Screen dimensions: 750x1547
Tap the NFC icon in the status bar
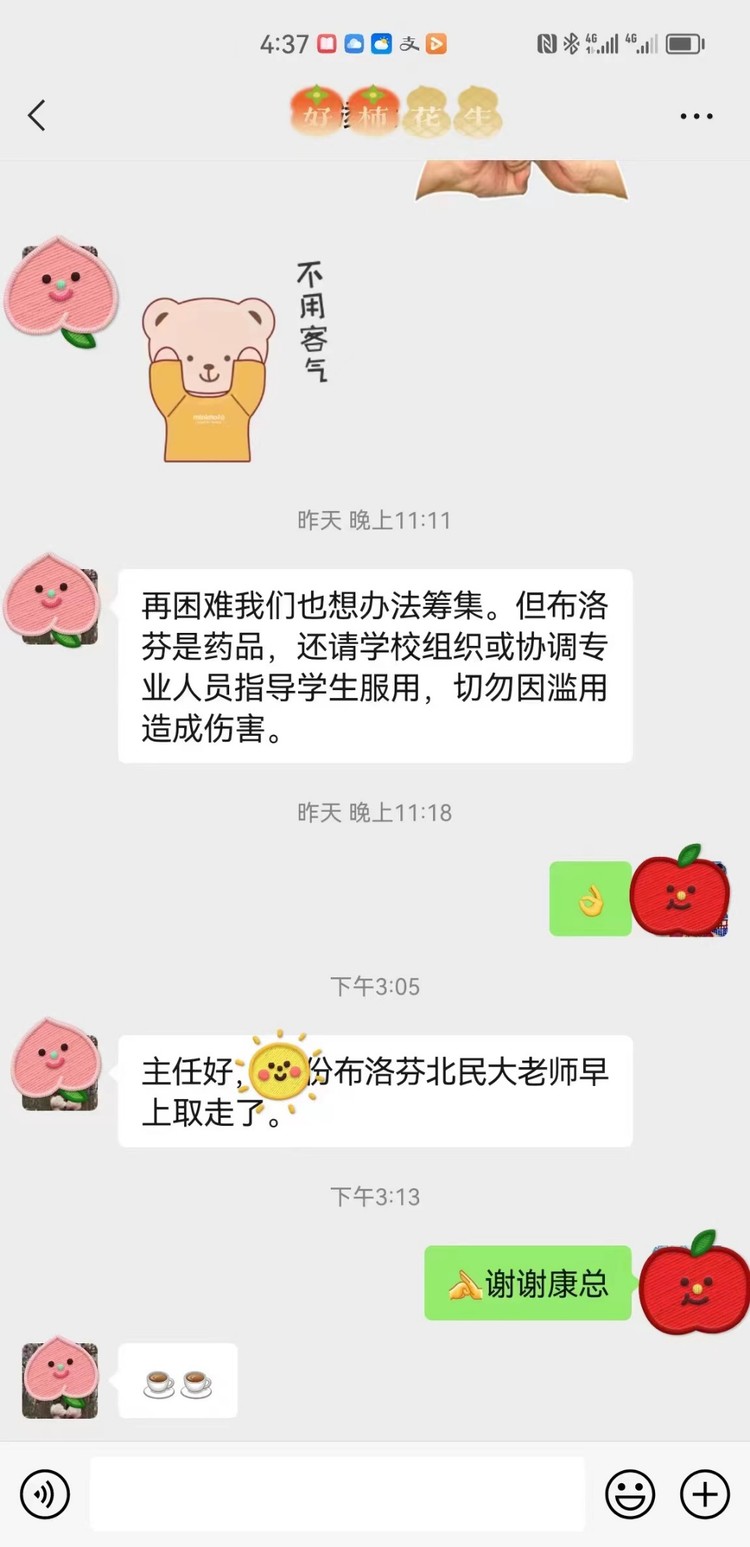545,43
